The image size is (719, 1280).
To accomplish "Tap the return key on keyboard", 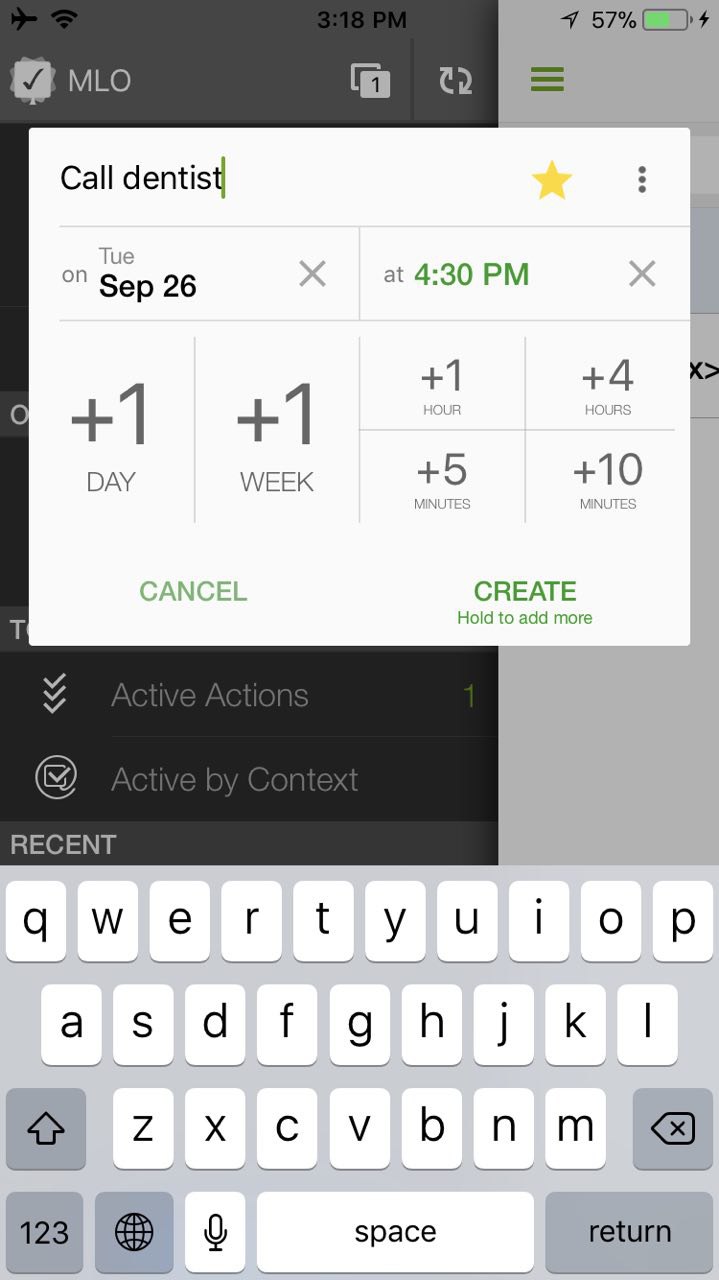I will 629,1232.
